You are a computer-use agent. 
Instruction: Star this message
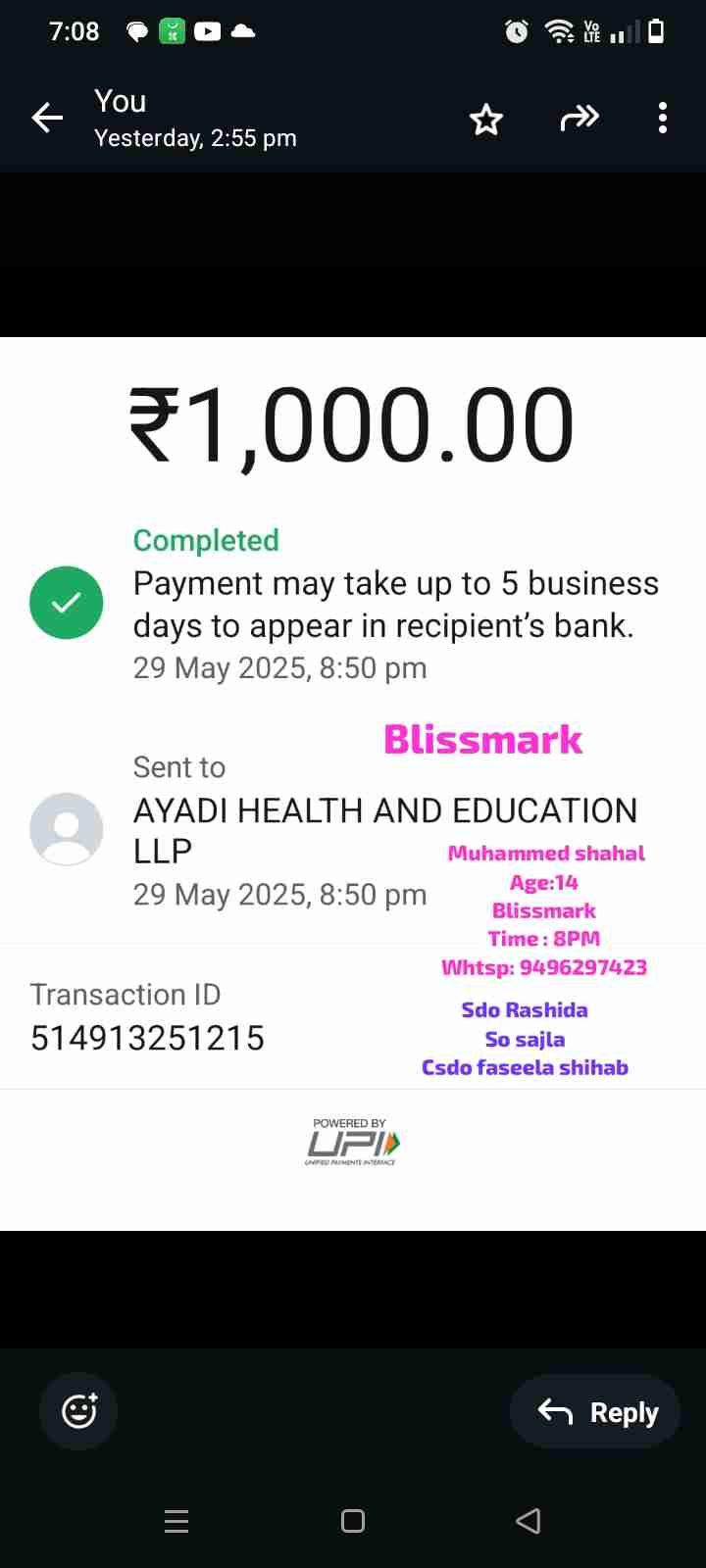[x=485, y=120]
